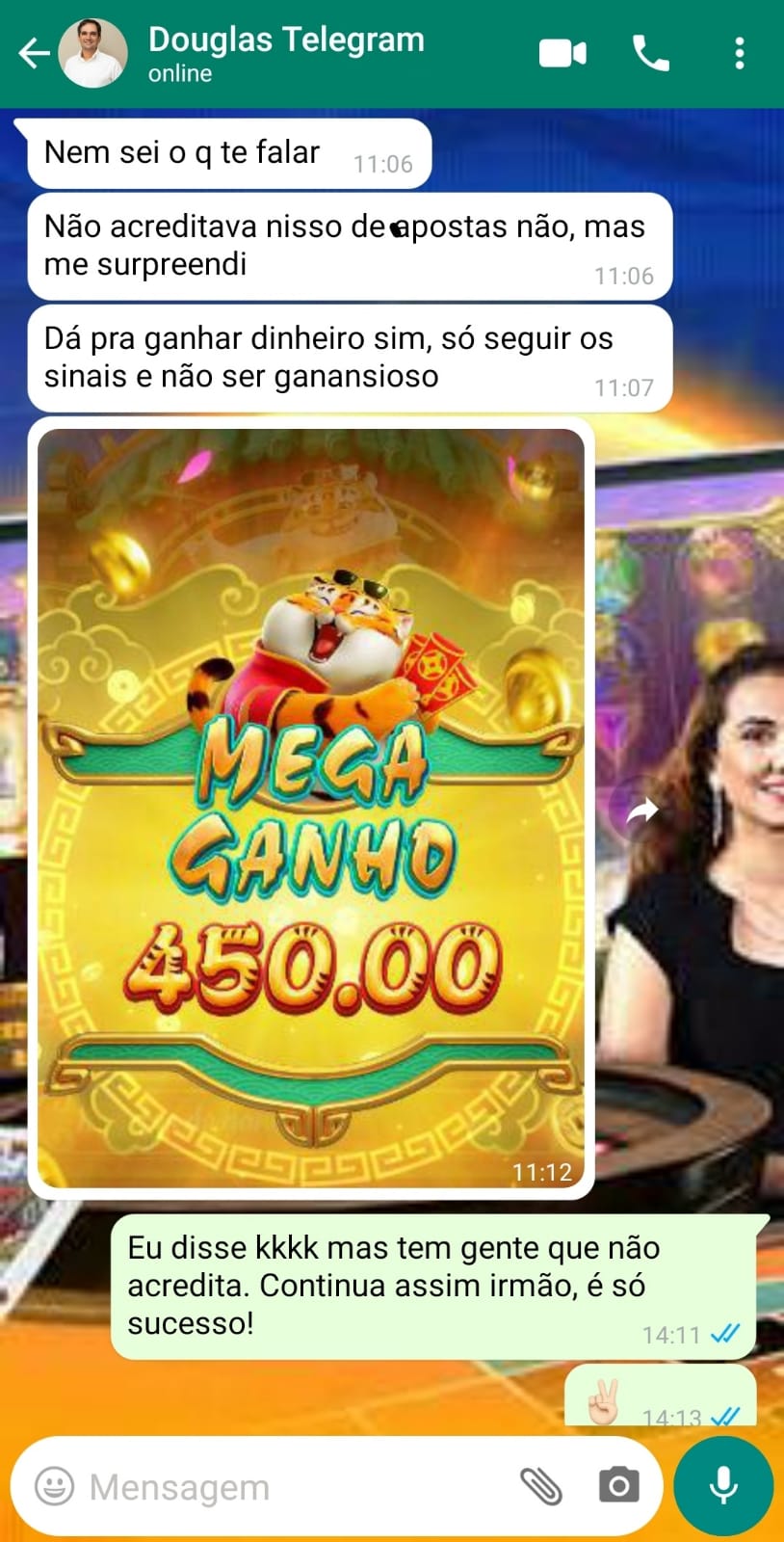Open the camera to send a photo
Viewport: 784px width, 1542px height.
tap(618, 1486)
